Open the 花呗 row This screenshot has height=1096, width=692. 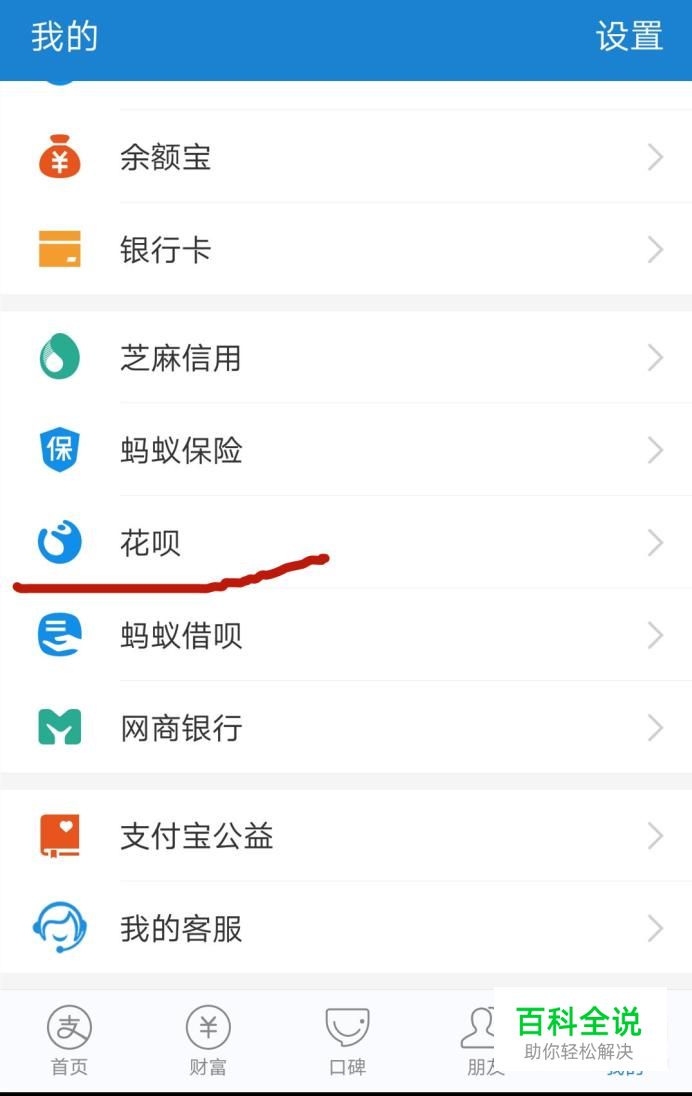click(x=345, y=543)
